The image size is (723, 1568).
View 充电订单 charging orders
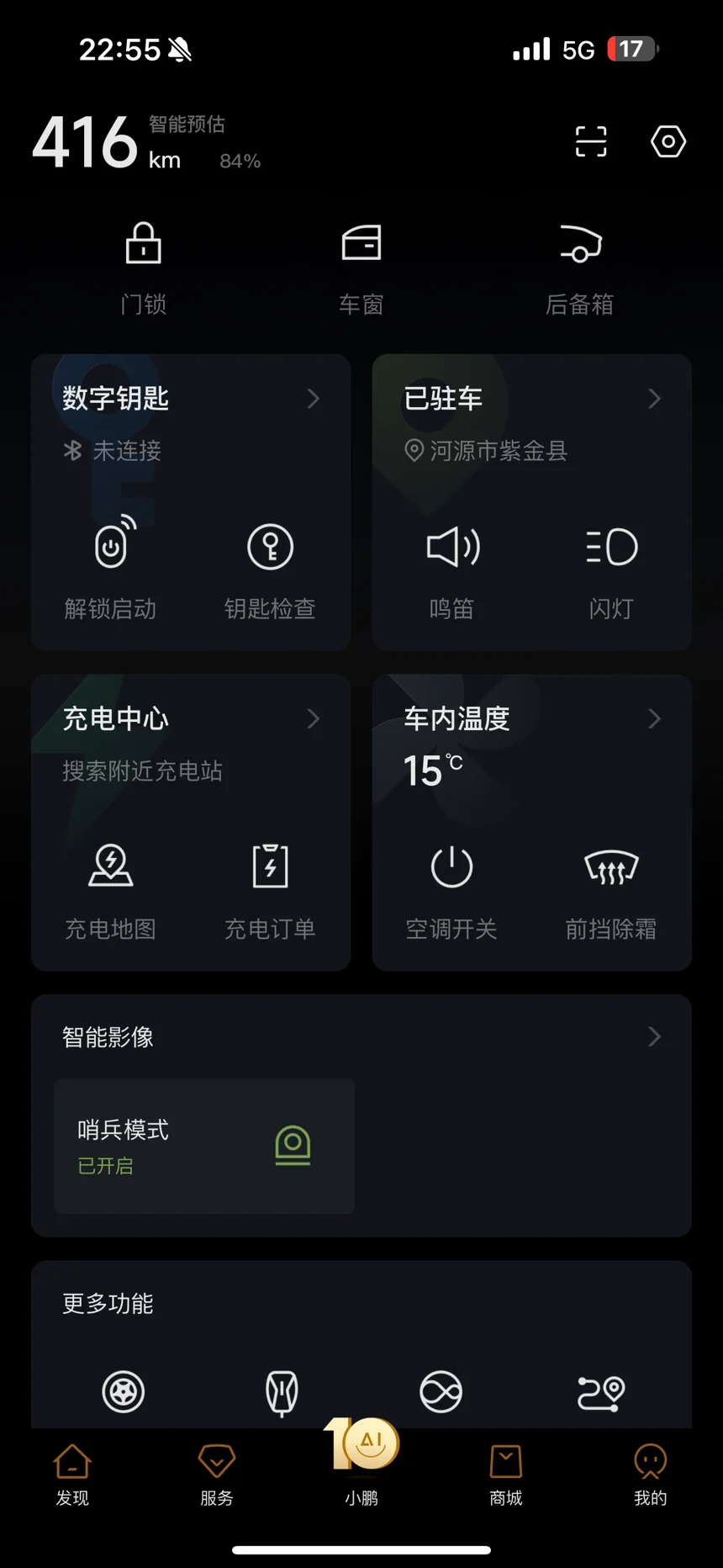click(270, 890)
